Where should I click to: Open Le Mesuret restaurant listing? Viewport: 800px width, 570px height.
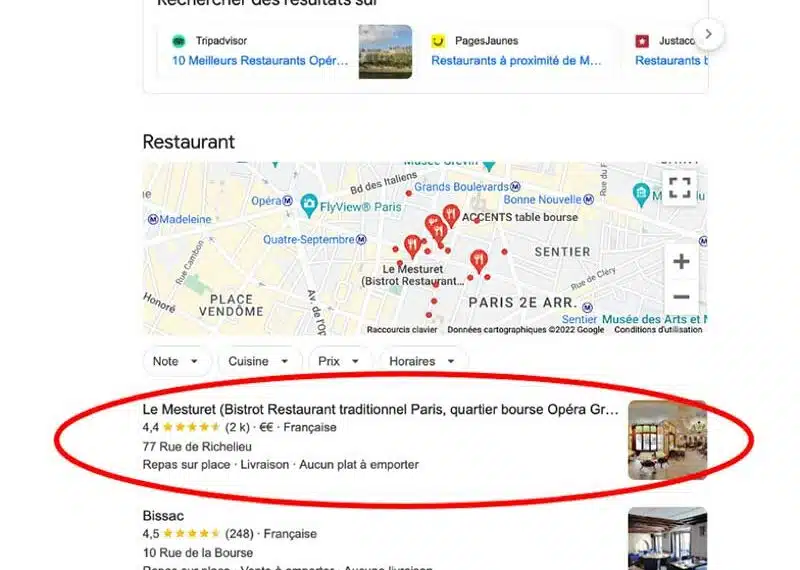click(x=380, y=410)
